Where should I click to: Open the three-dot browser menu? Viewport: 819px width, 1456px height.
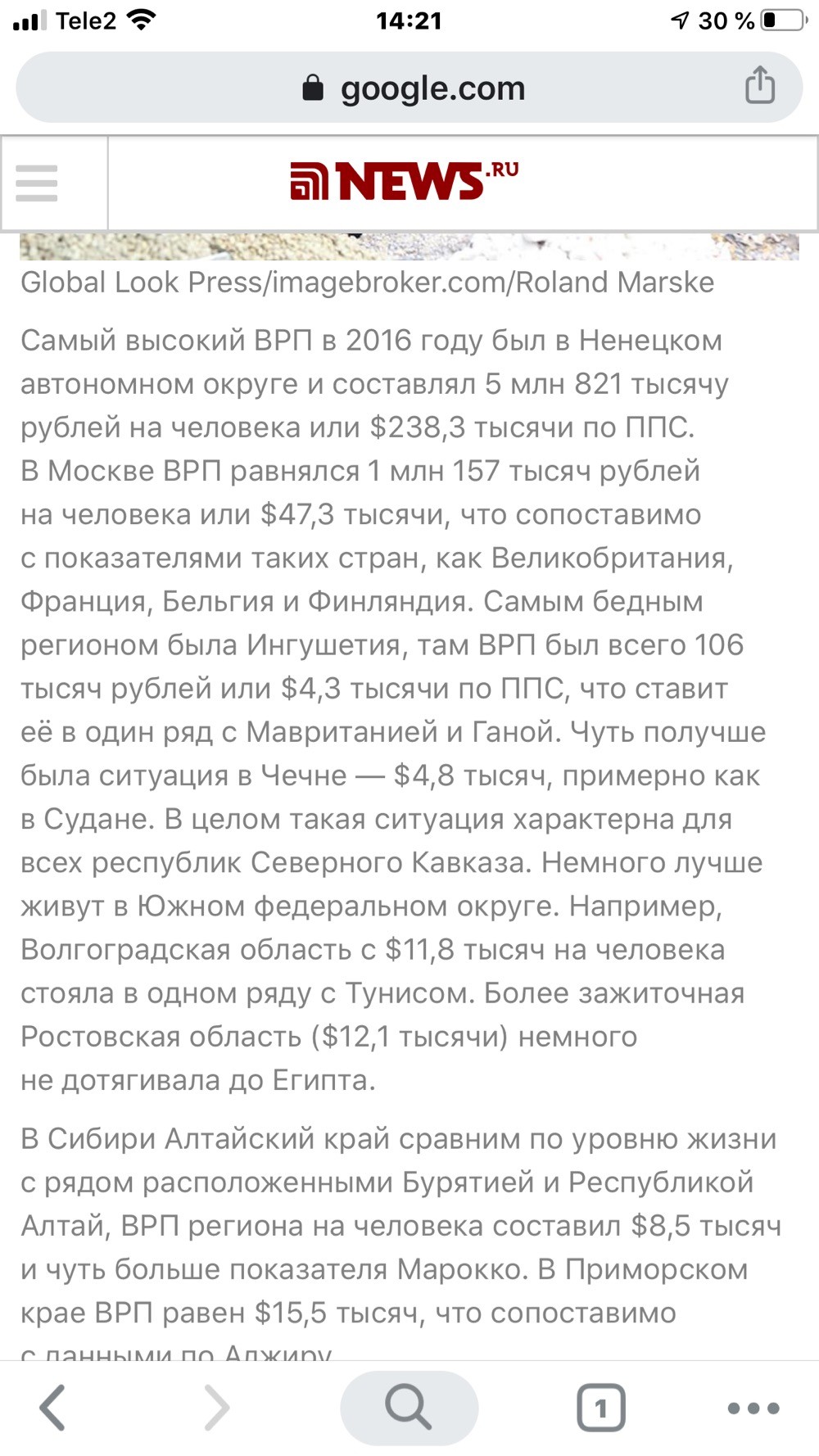pyautogui.click(x=753, y=1409)
